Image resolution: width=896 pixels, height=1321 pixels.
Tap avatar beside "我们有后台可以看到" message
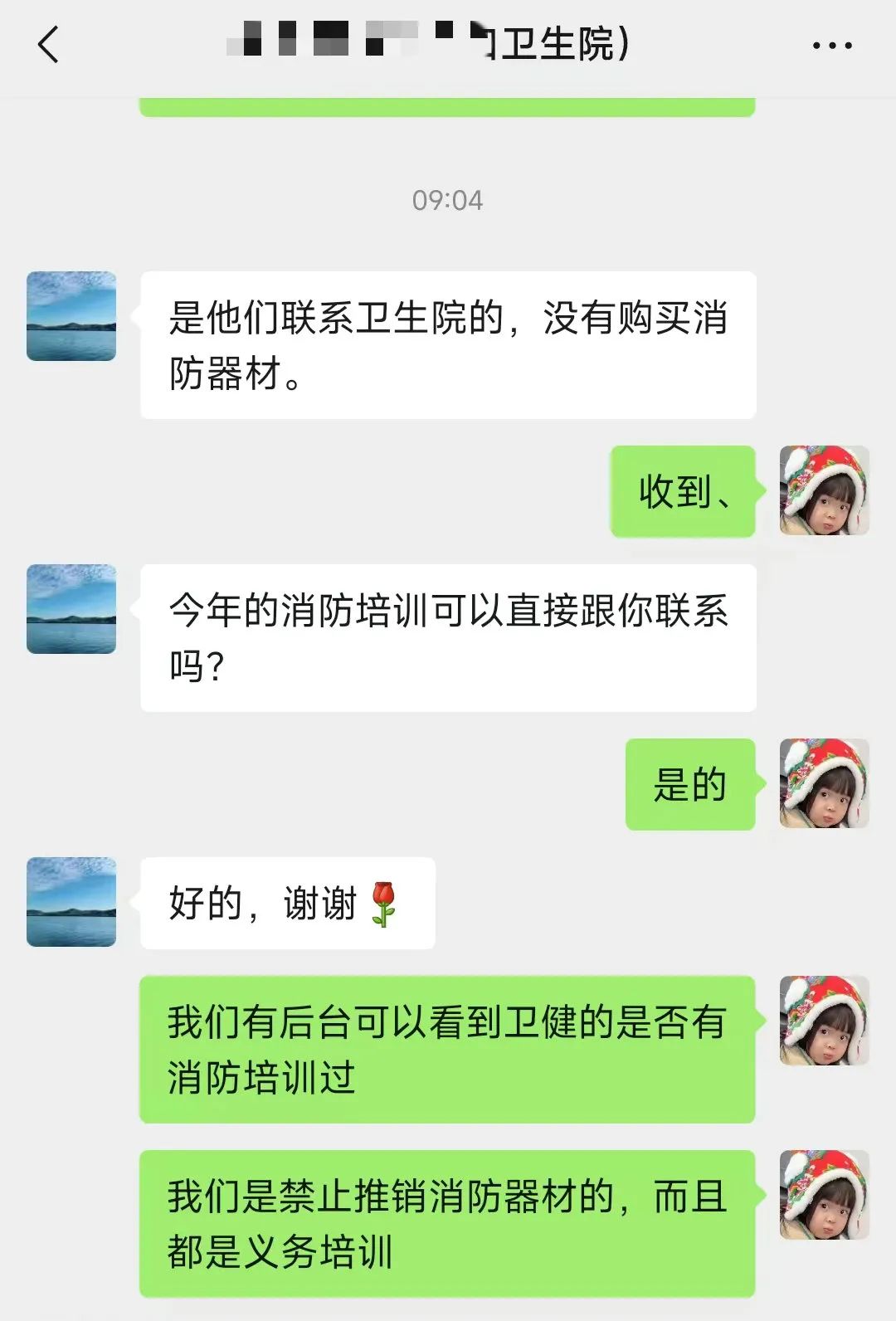point(824,1021)
